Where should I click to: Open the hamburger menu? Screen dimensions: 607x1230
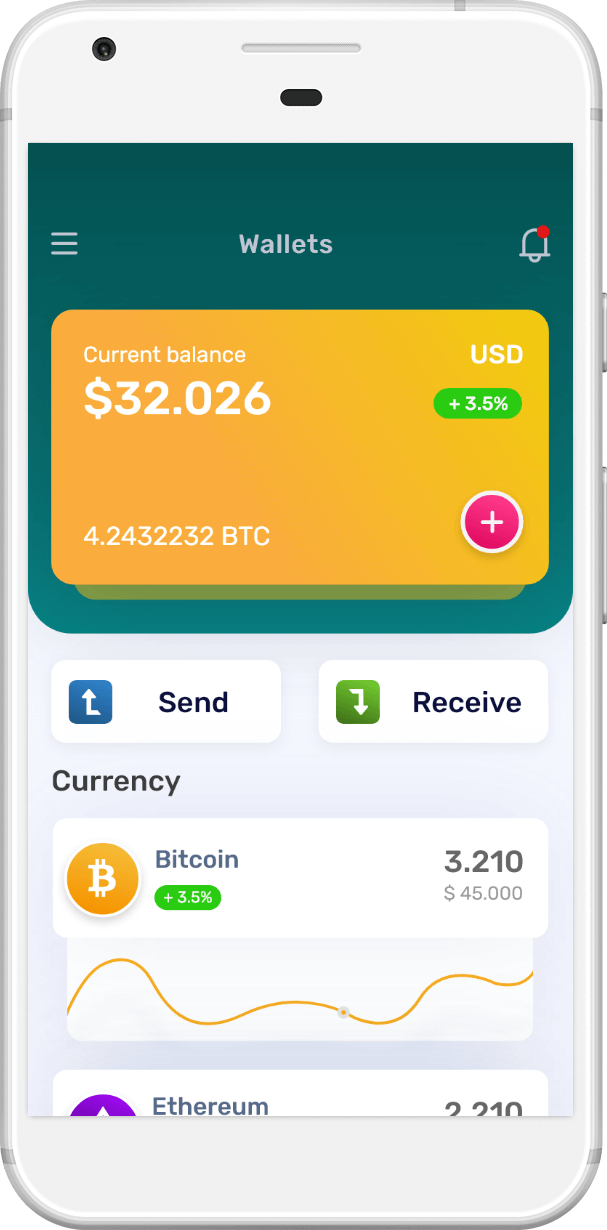pyautogui.click(x=64, y=244)
